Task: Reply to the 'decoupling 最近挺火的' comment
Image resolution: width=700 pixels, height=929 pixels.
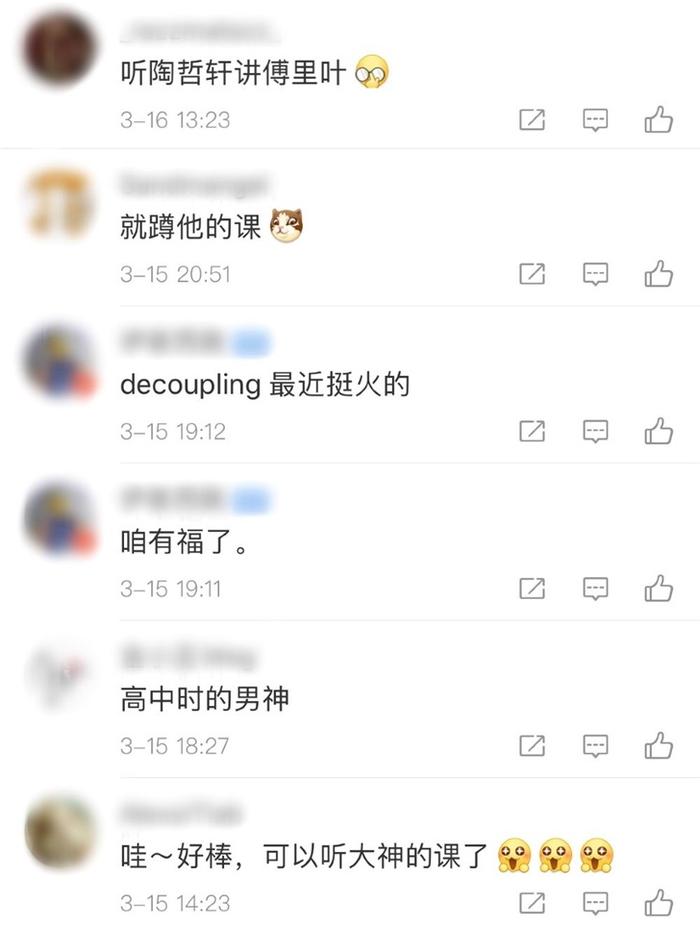Action: pyautogui.click(x=596, y=431)
